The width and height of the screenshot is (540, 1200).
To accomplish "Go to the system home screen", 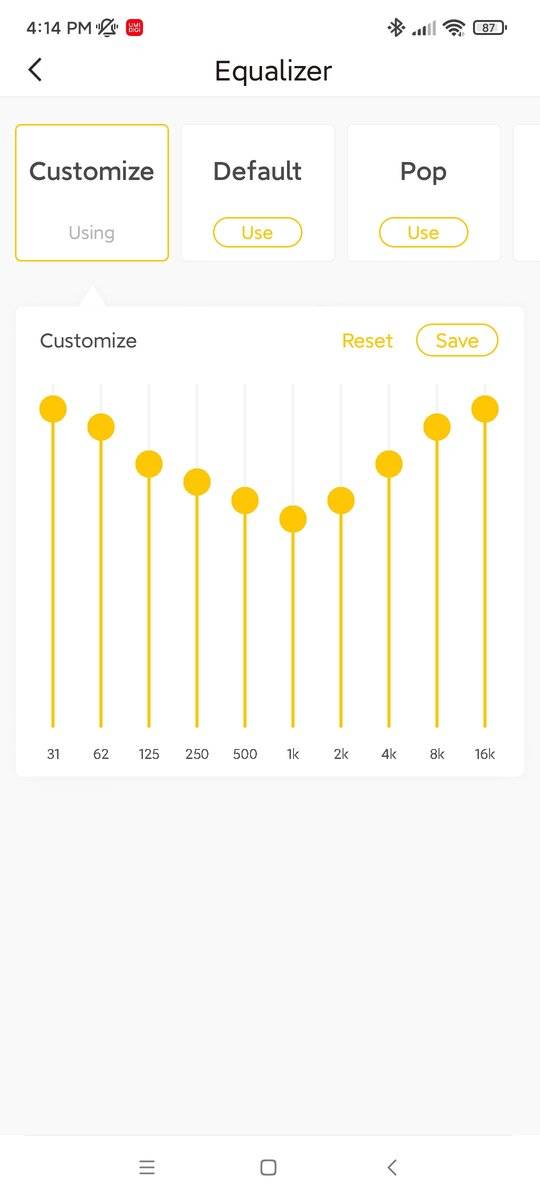I will click(268, 1167).
